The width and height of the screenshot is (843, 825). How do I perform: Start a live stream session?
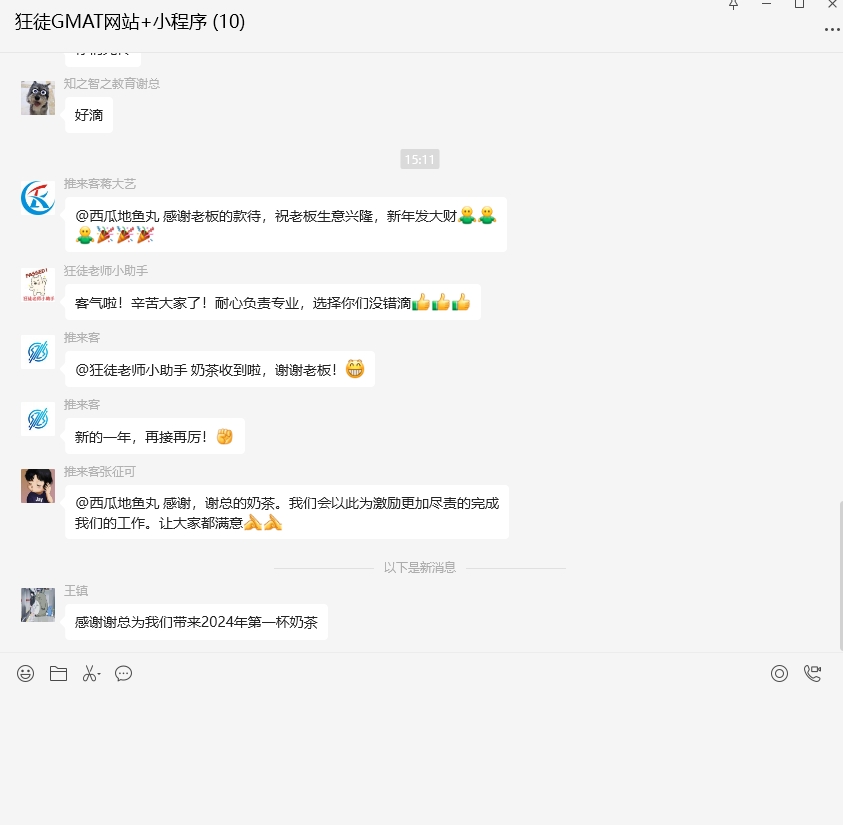[x=779, y=674]
